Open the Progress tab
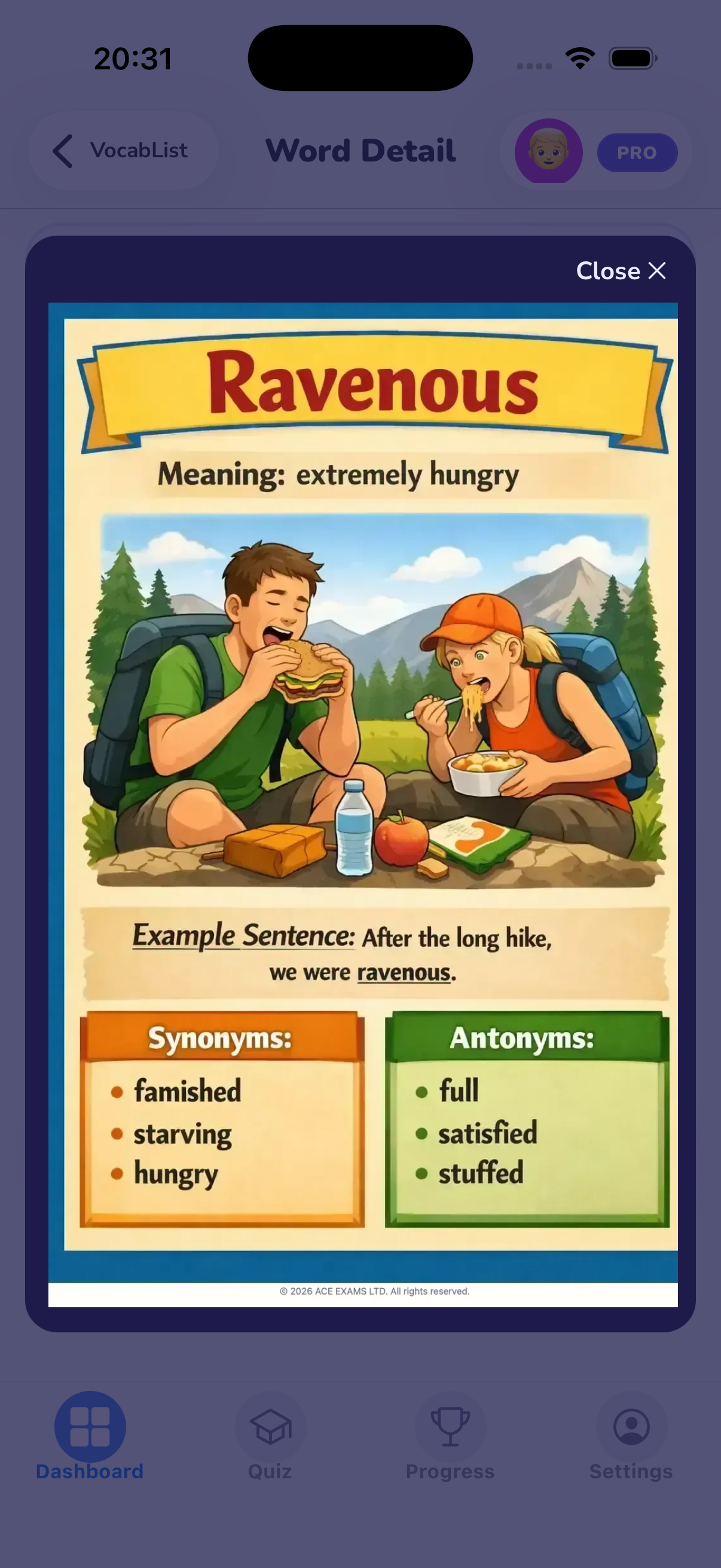The height and width of the screenshot is (1568, 721). (450, 1436)
